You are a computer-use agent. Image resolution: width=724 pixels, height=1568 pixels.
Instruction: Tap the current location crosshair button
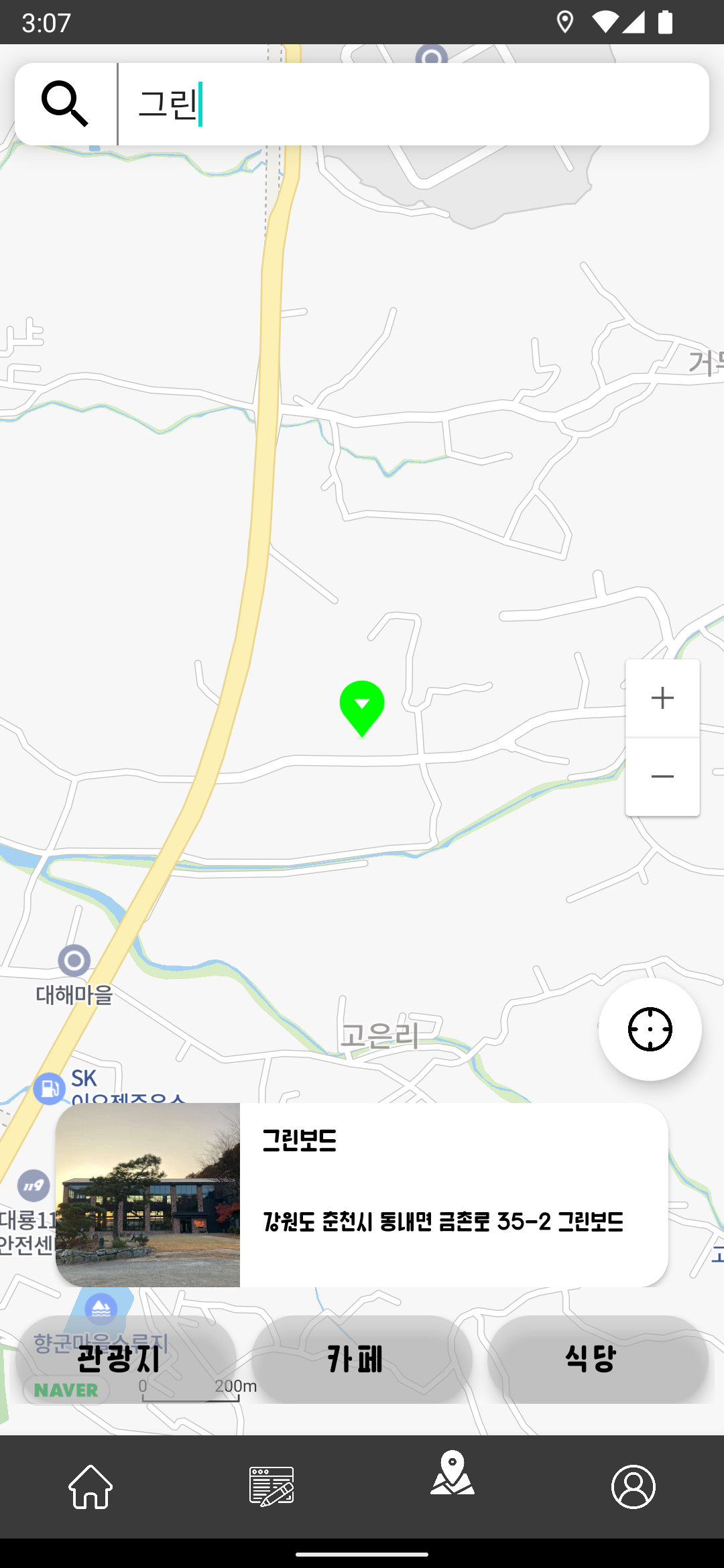pos(649,1030)
